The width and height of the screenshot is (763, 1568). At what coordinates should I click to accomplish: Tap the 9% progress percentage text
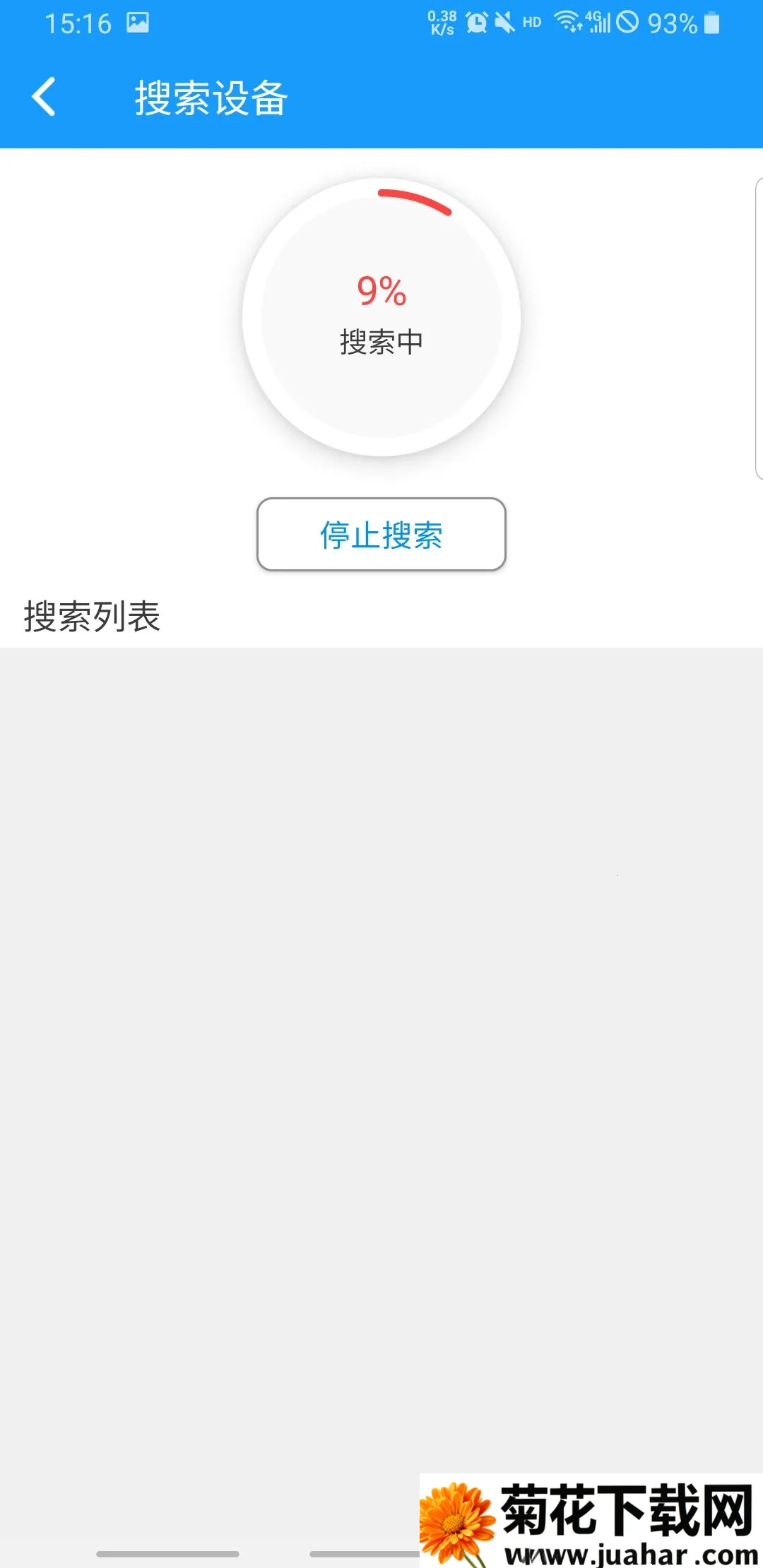[x=381, y=290]
